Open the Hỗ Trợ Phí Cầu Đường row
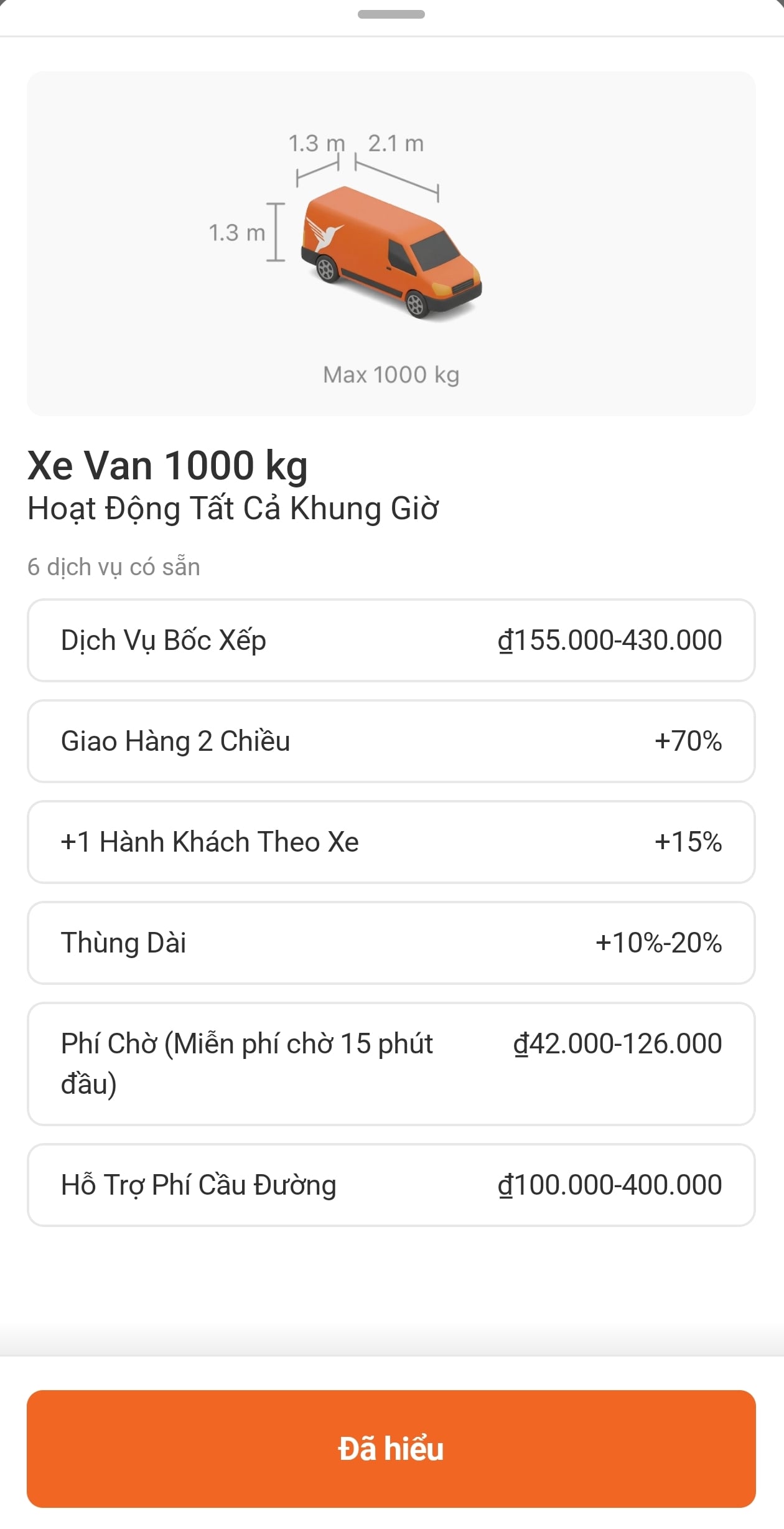 [x=391, y=1185]
